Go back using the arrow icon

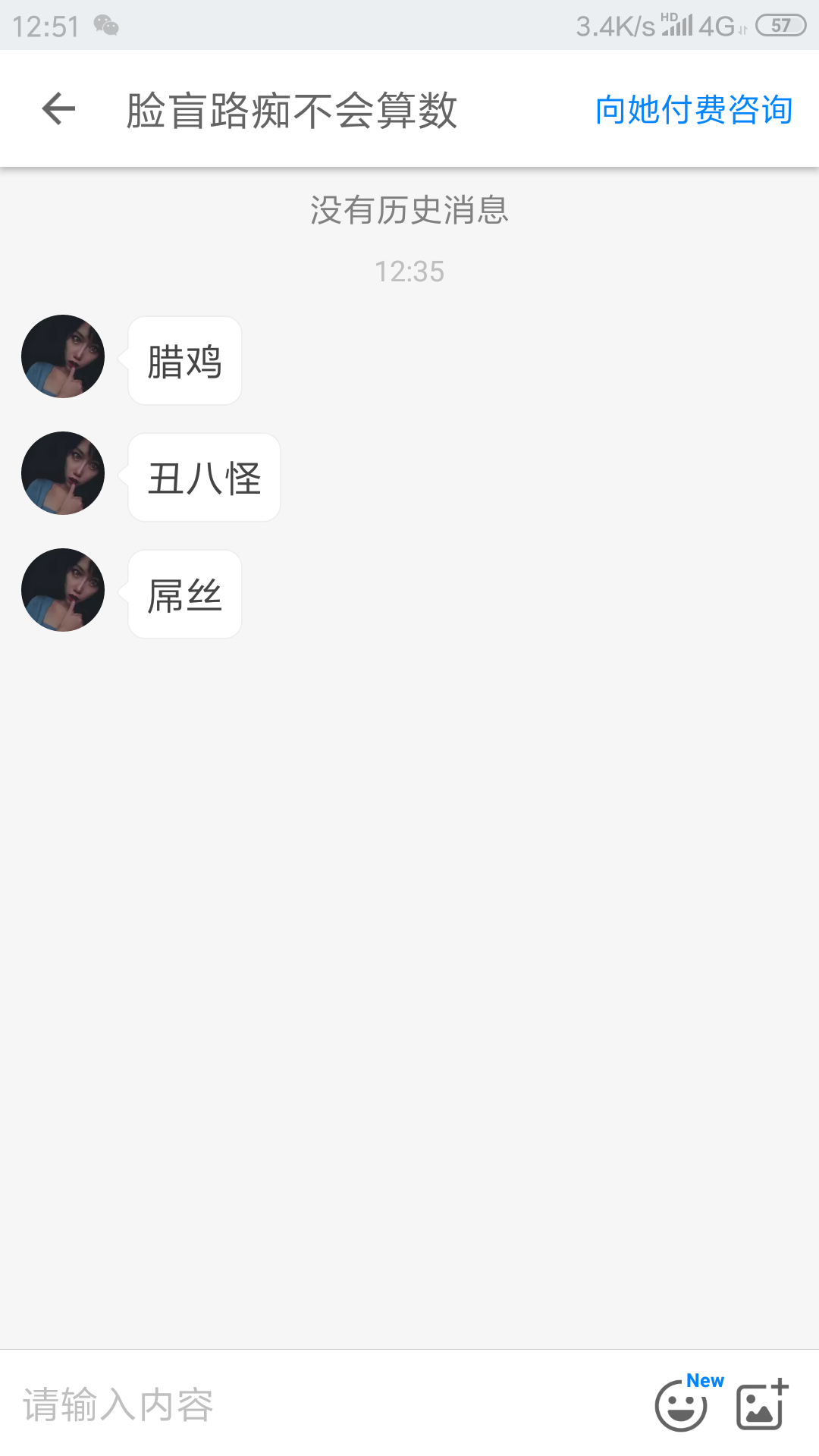pos(58,109)
